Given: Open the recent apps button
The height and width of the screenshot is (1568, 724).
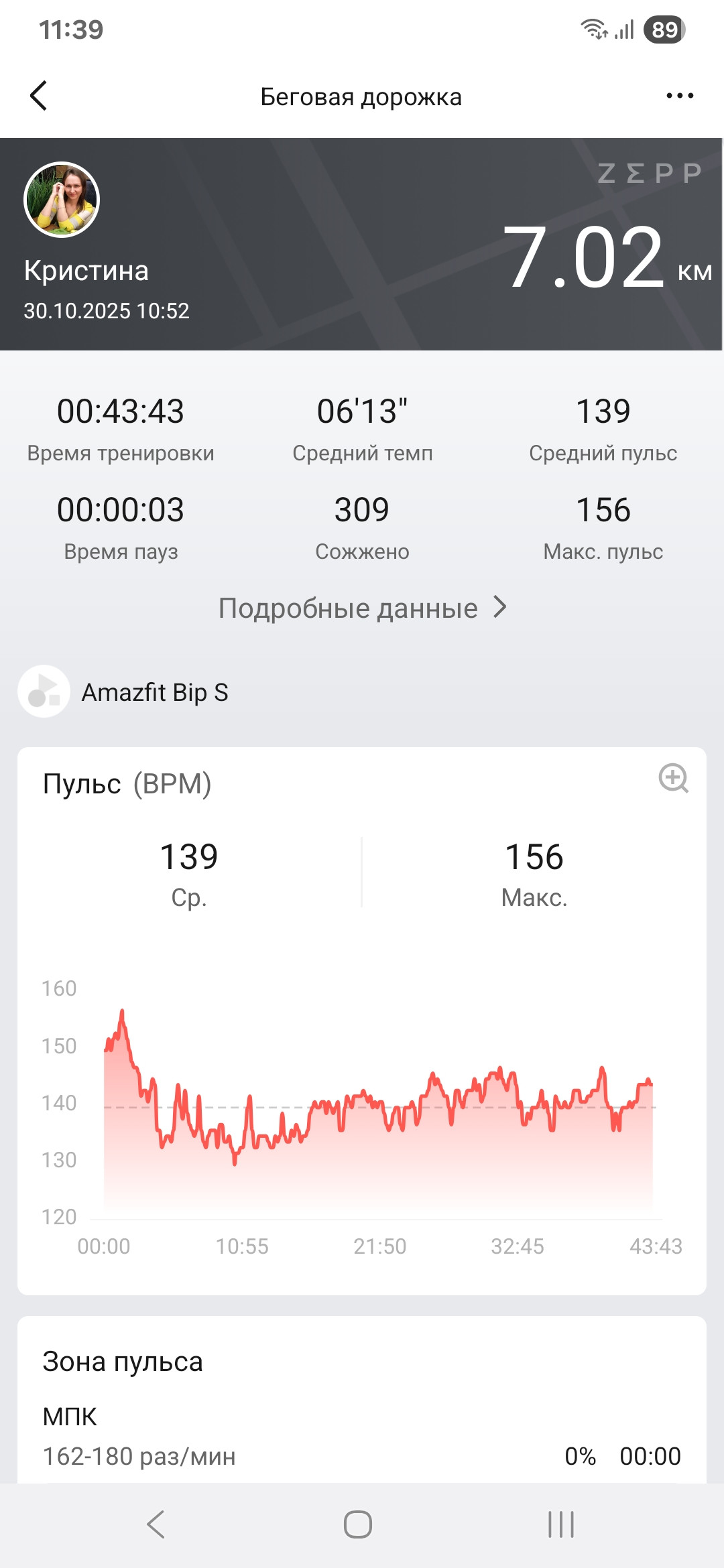Looking at the screenshot, I should [561, 1524].
